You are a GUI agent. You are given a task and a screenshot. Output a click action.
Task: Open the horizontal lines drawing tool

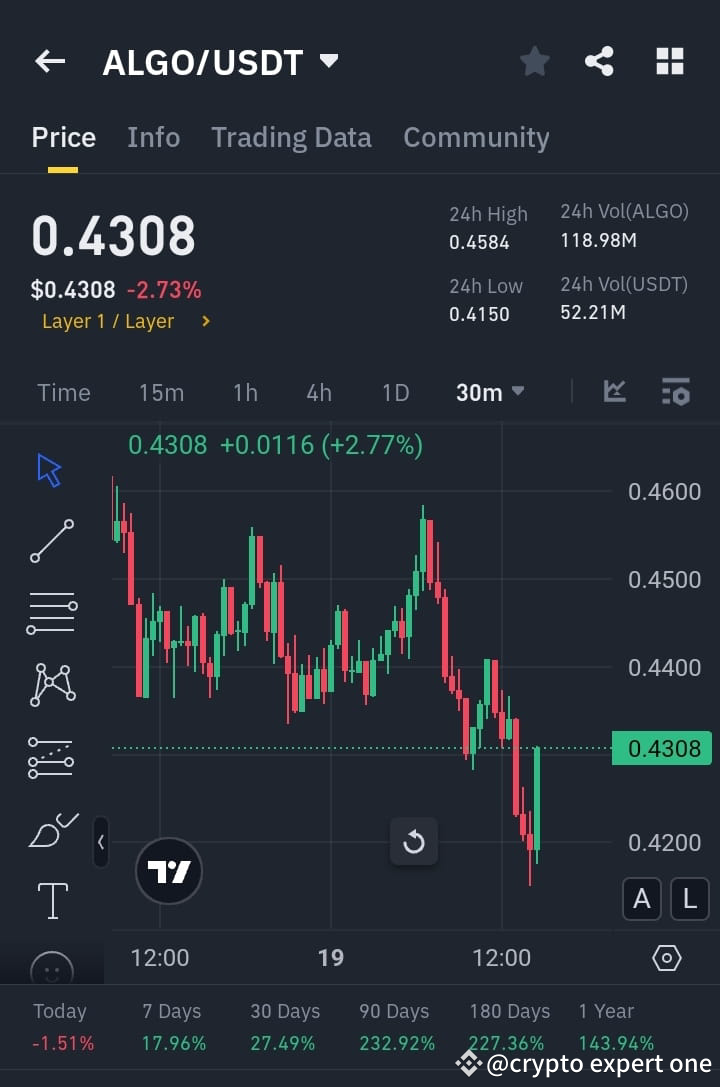point(51,612)
